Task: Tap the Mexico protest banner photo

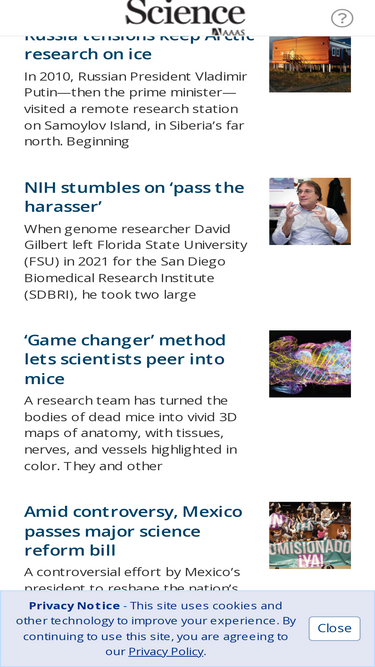Action: click(x=310, y=535)
